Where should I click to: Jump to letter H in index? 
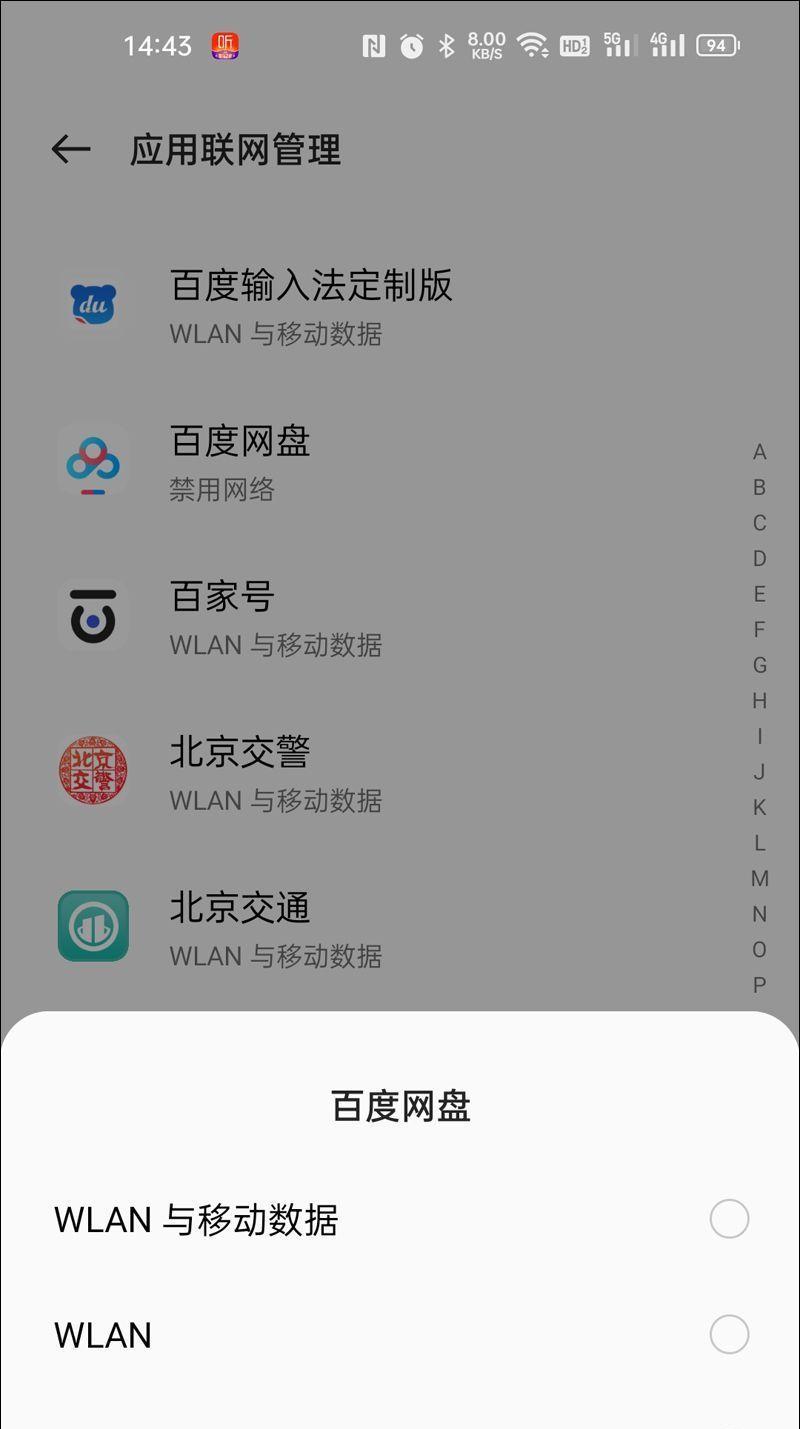tap(760, 701)
